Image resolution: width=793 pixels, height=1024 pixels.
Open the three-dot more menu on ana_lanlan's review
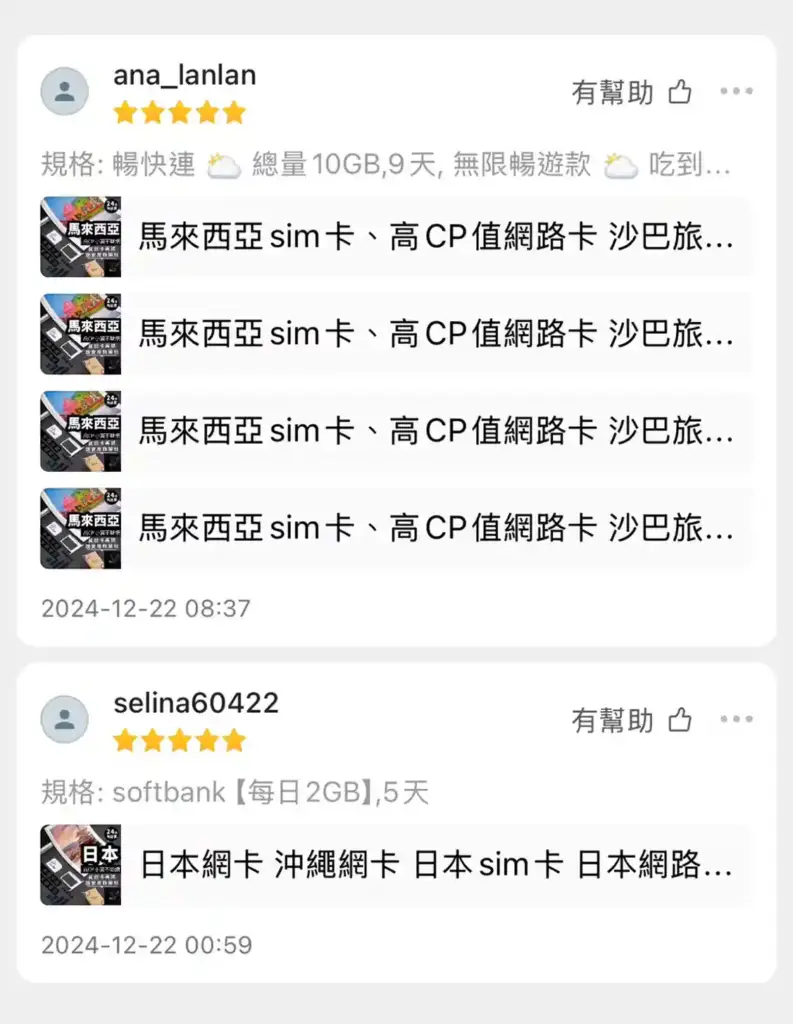tap(737, 91)
